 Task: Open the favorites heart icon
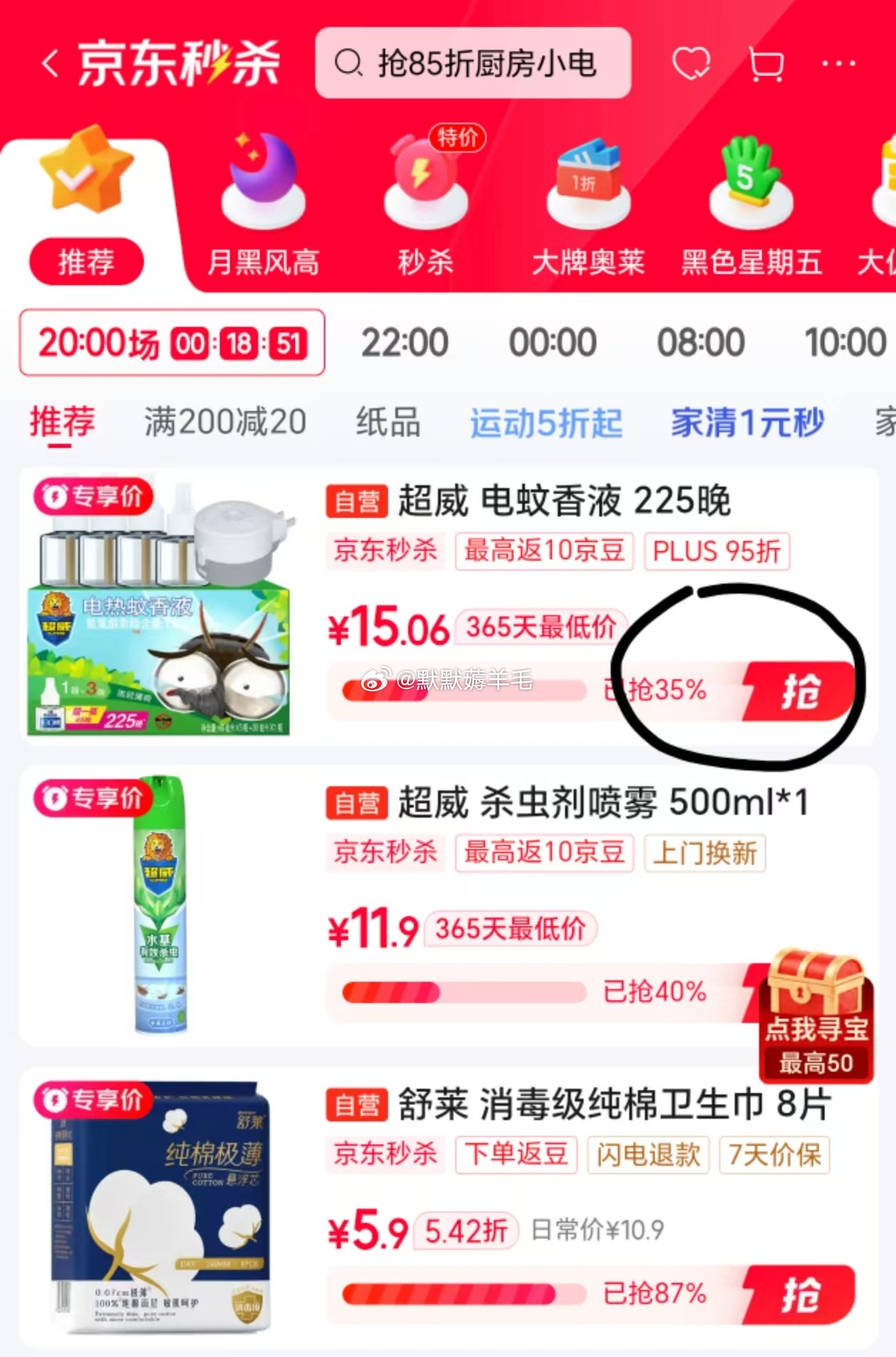click(691, 64)
